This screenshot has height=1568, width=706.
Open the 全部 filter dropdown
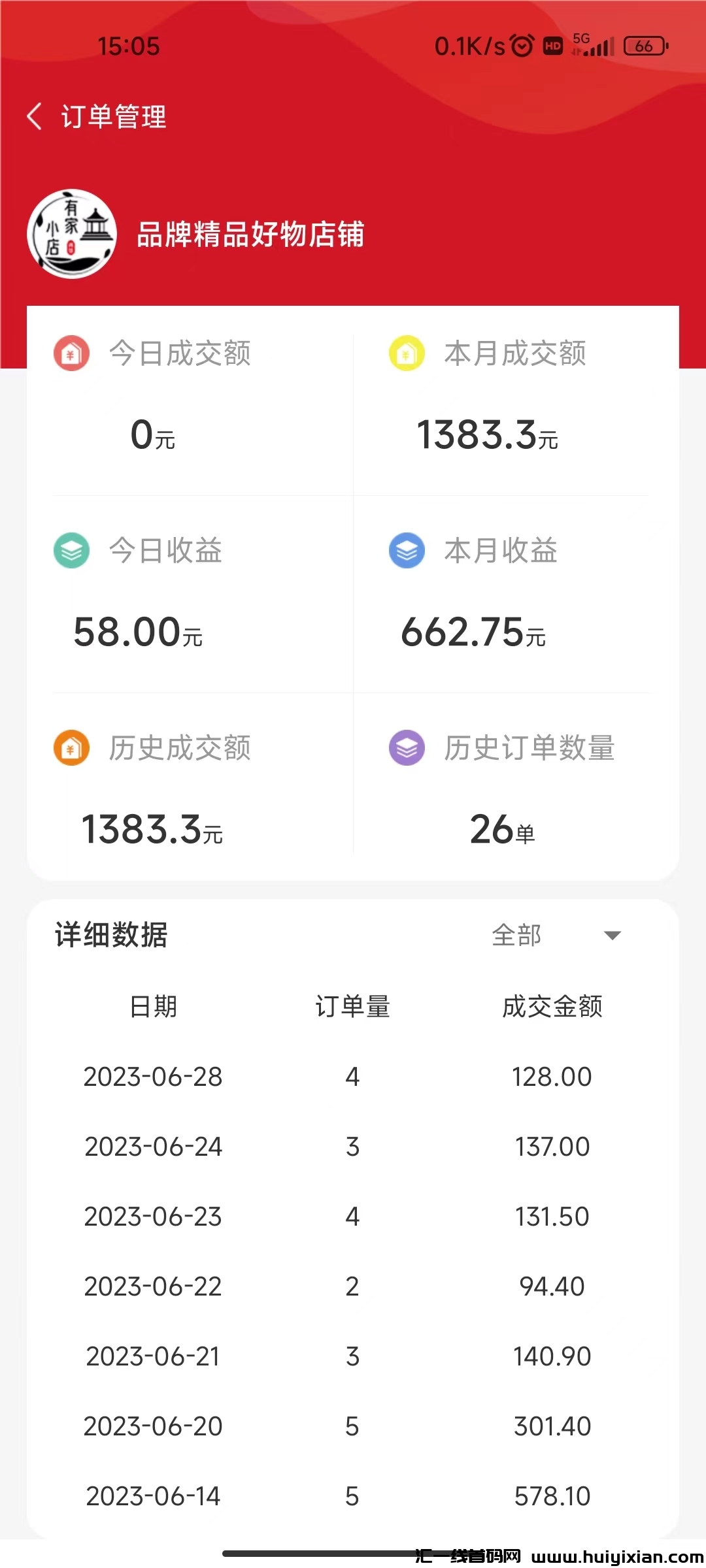556,935
